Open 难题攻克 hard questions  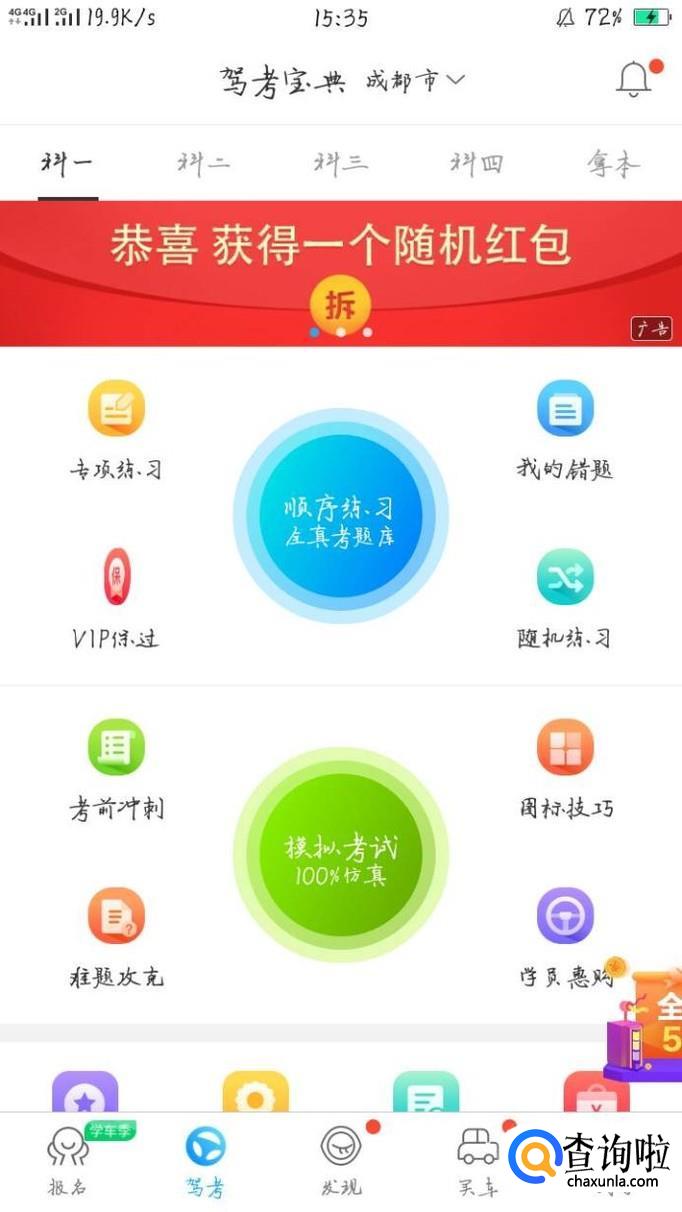(116, 935)
